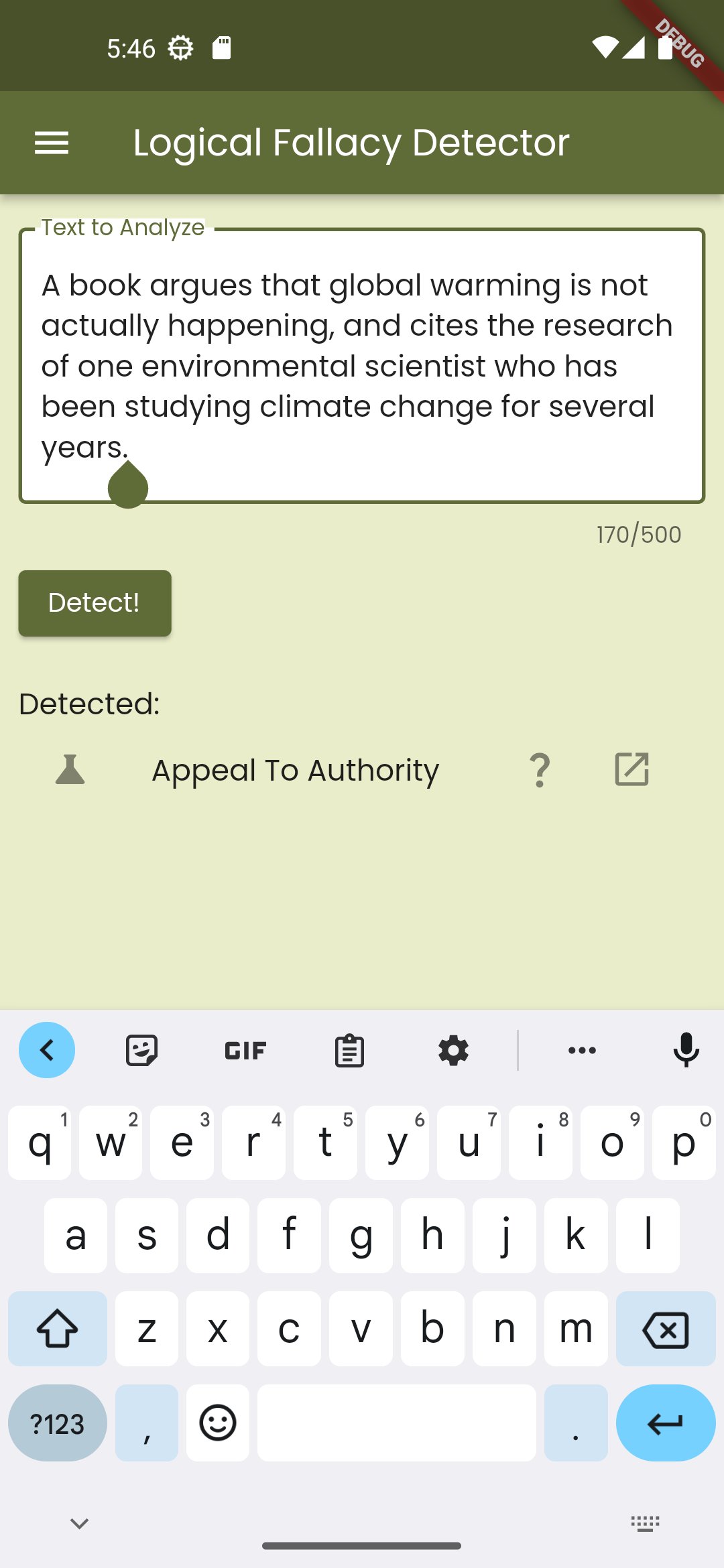Open the emoji keyboard
The height and width of the screenshot is (1568, 724).
217,1422
